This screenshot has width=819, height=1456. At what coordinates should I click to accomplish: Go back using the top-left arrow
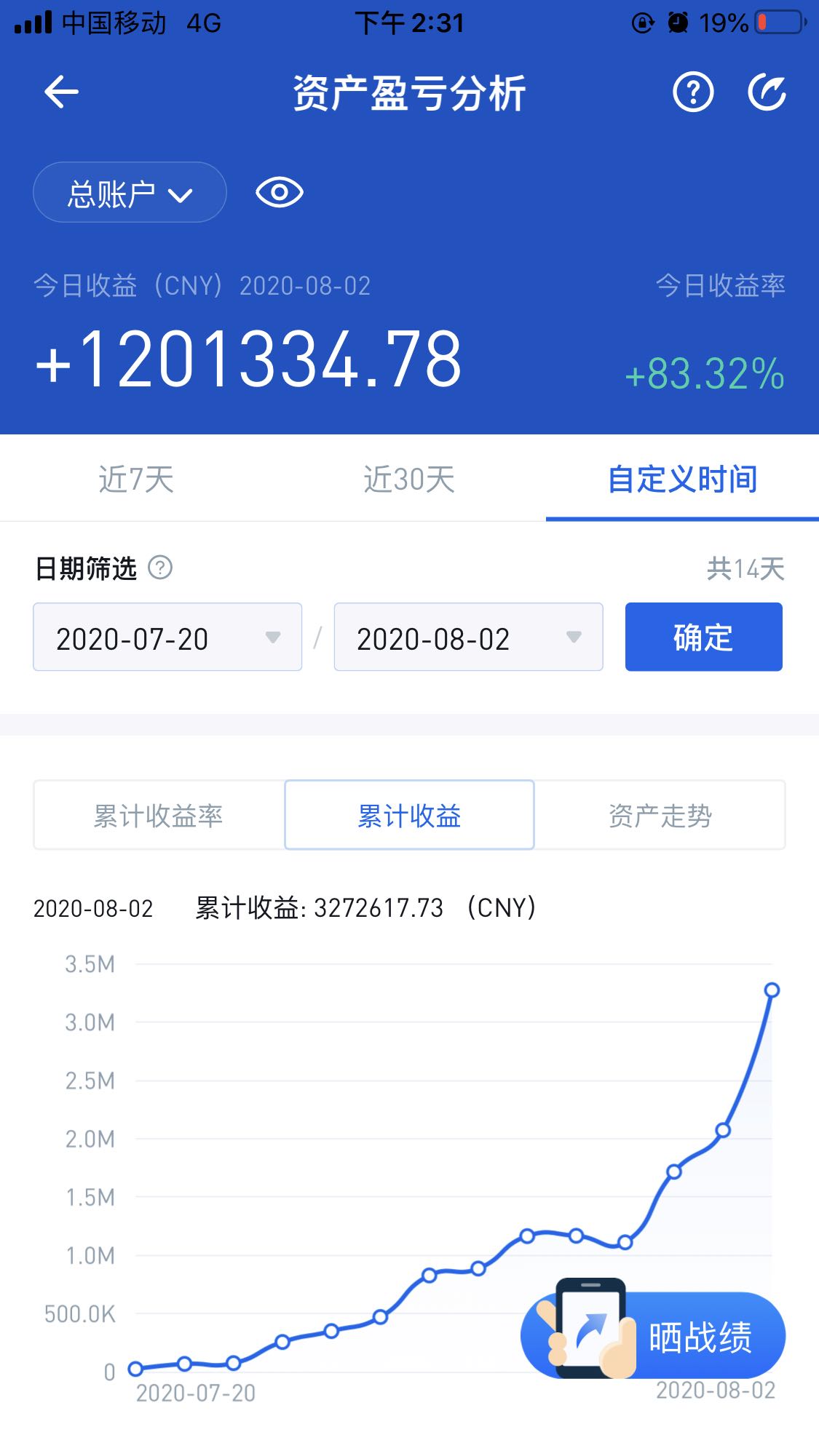[61, 92]
